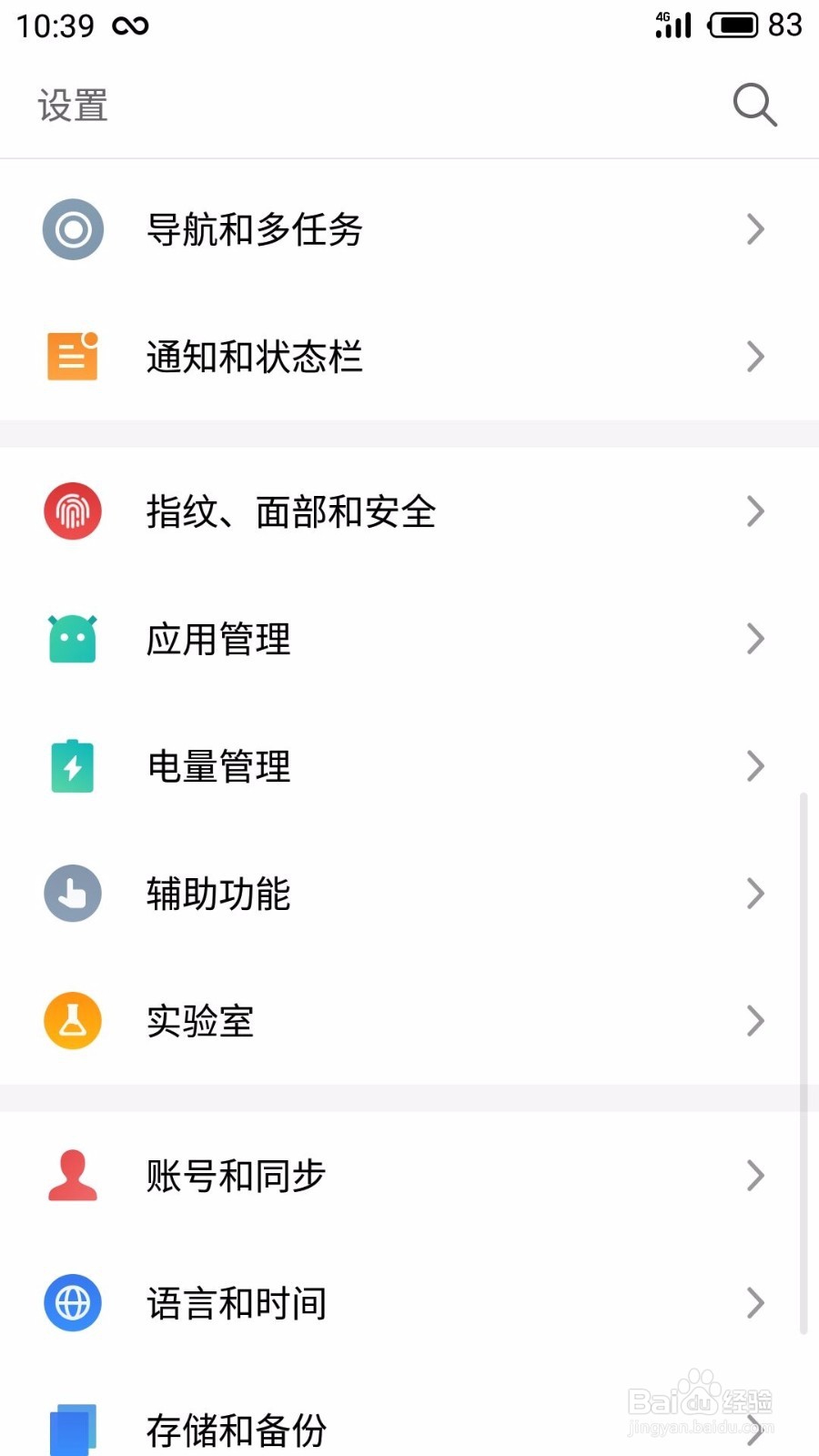Click the globe 语言和时间 icon

tap(73, 1303)
